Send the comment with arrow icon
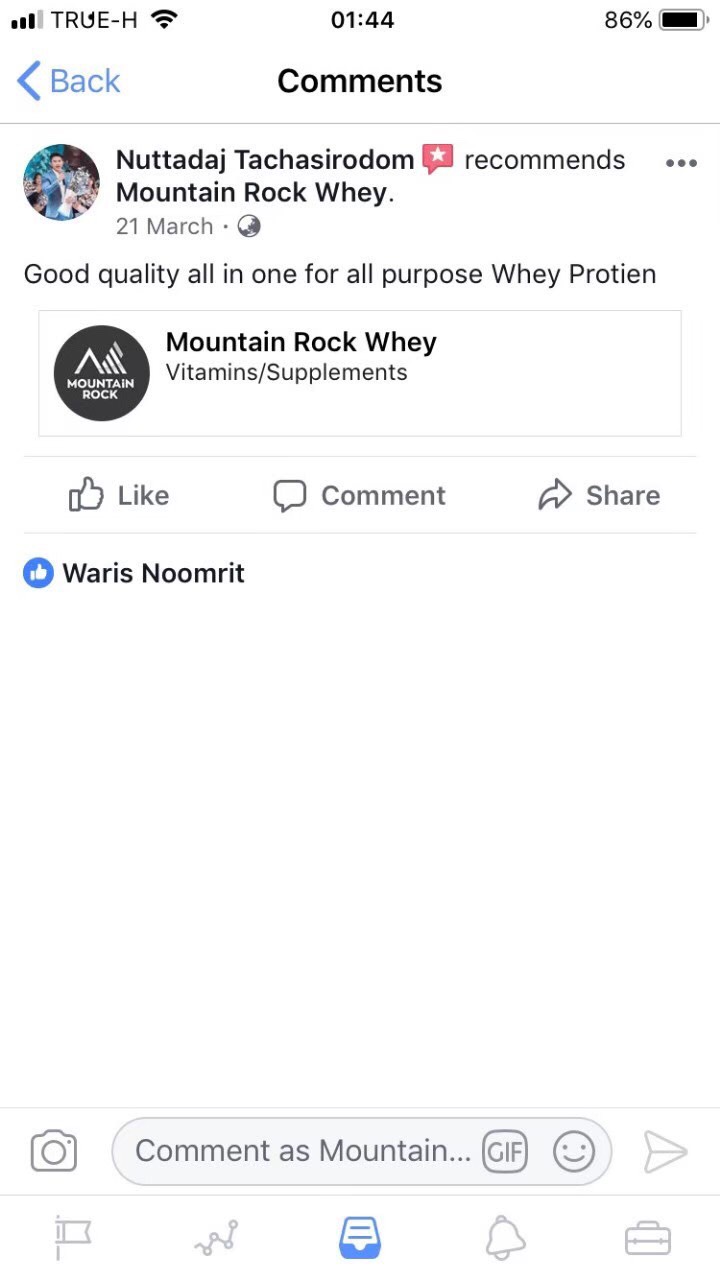Screen dimensions: 720x1280 (x=665, y=1151)
